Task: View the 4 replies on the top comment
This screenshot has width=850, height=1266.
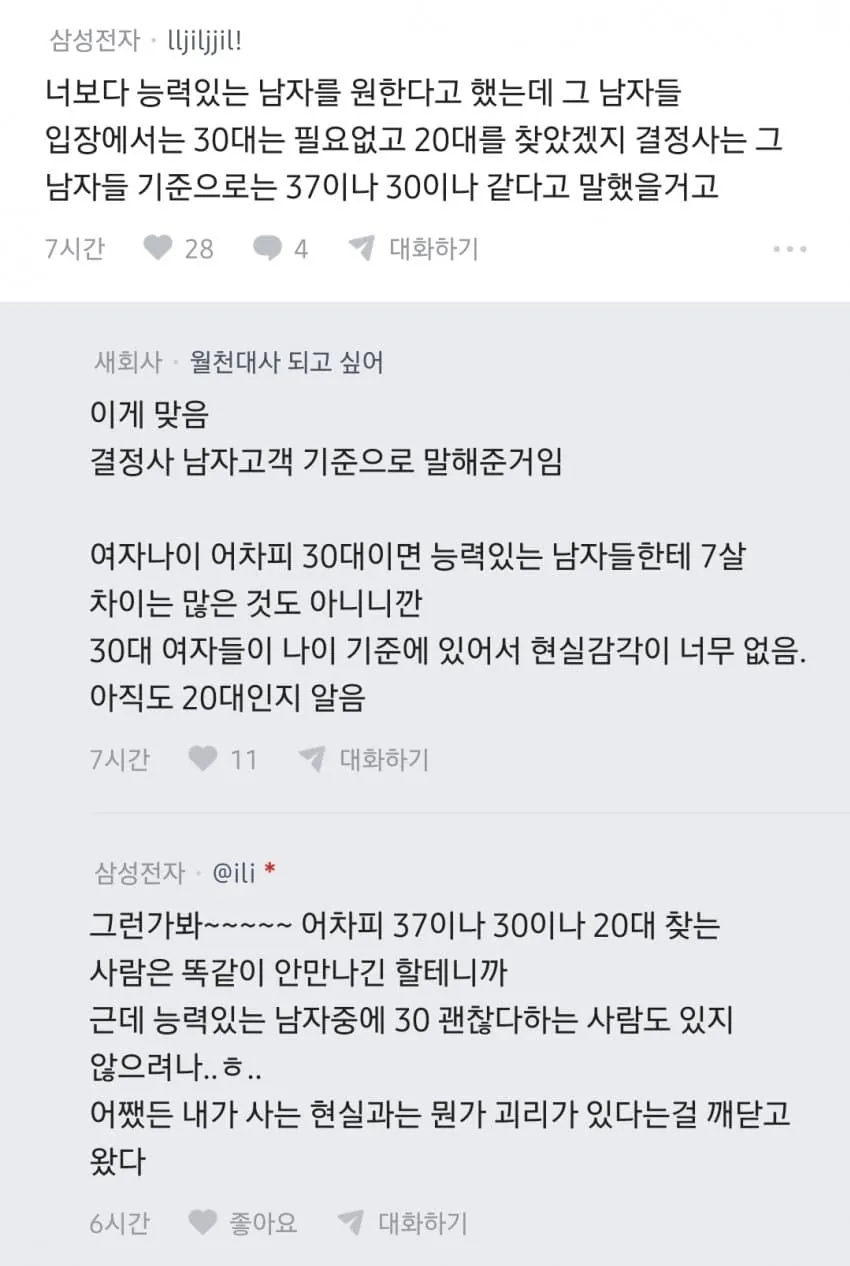Action: tap(267, 248)
